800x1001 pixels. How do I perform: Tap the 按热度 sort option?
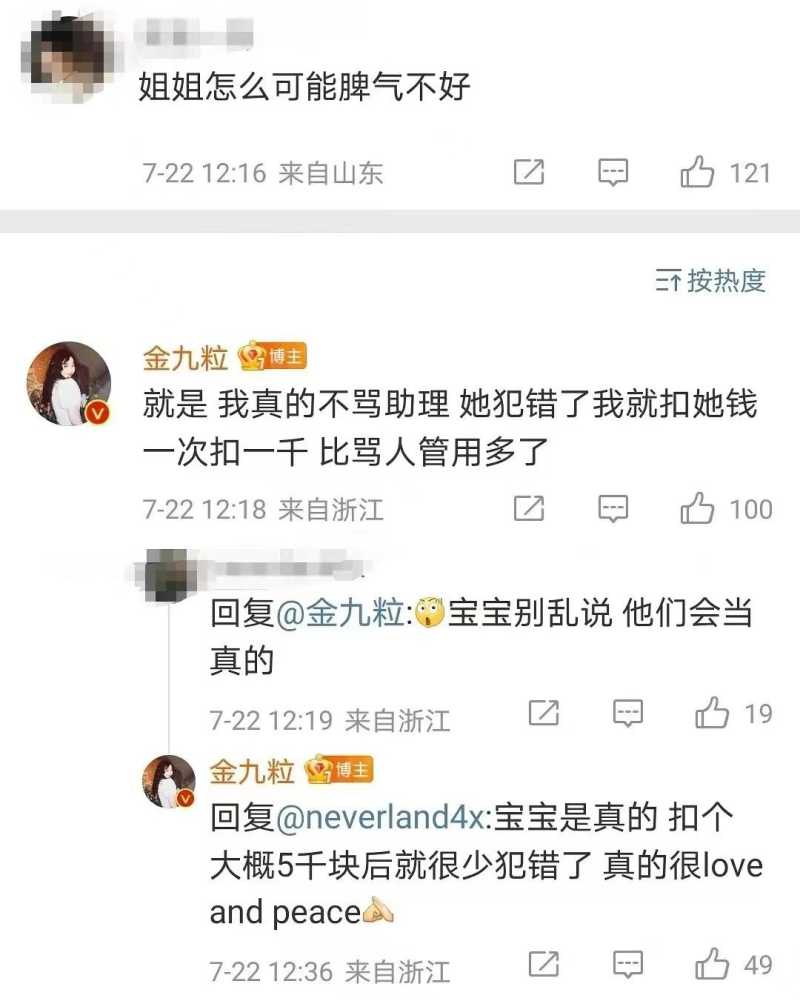click(x=711, y=281)
